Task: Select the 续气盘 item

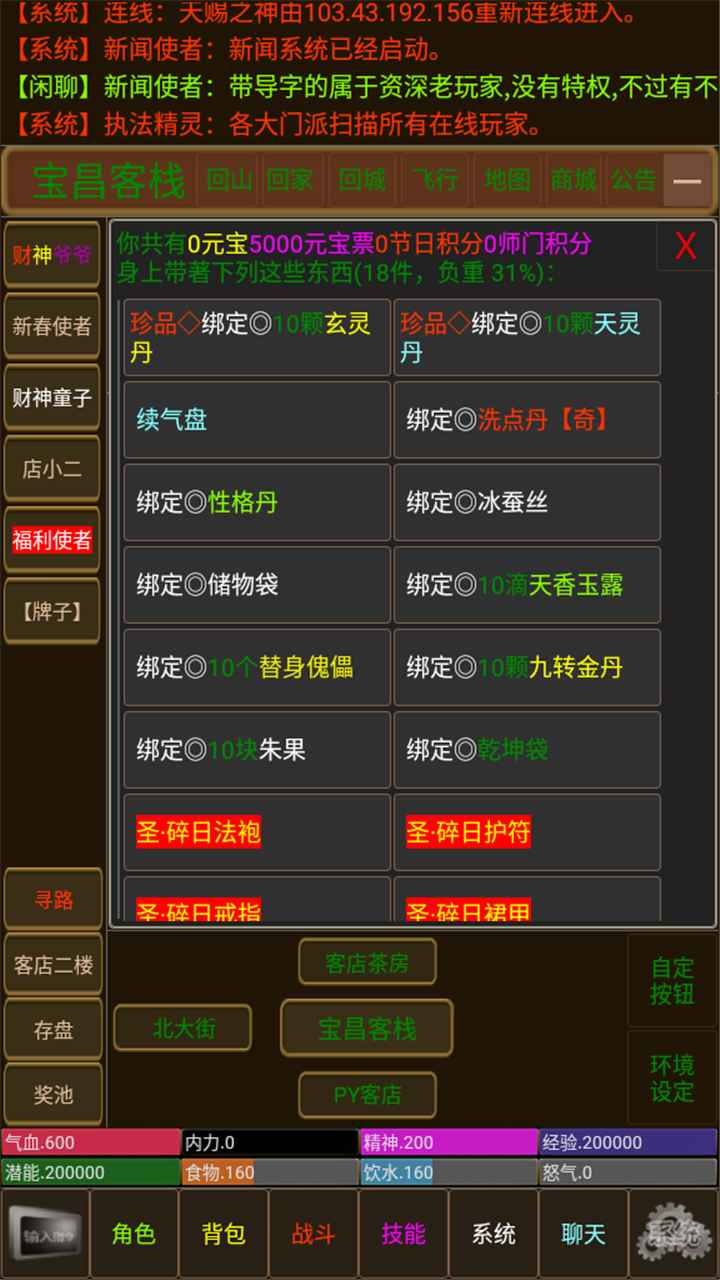Action: (x=256, y=419)
